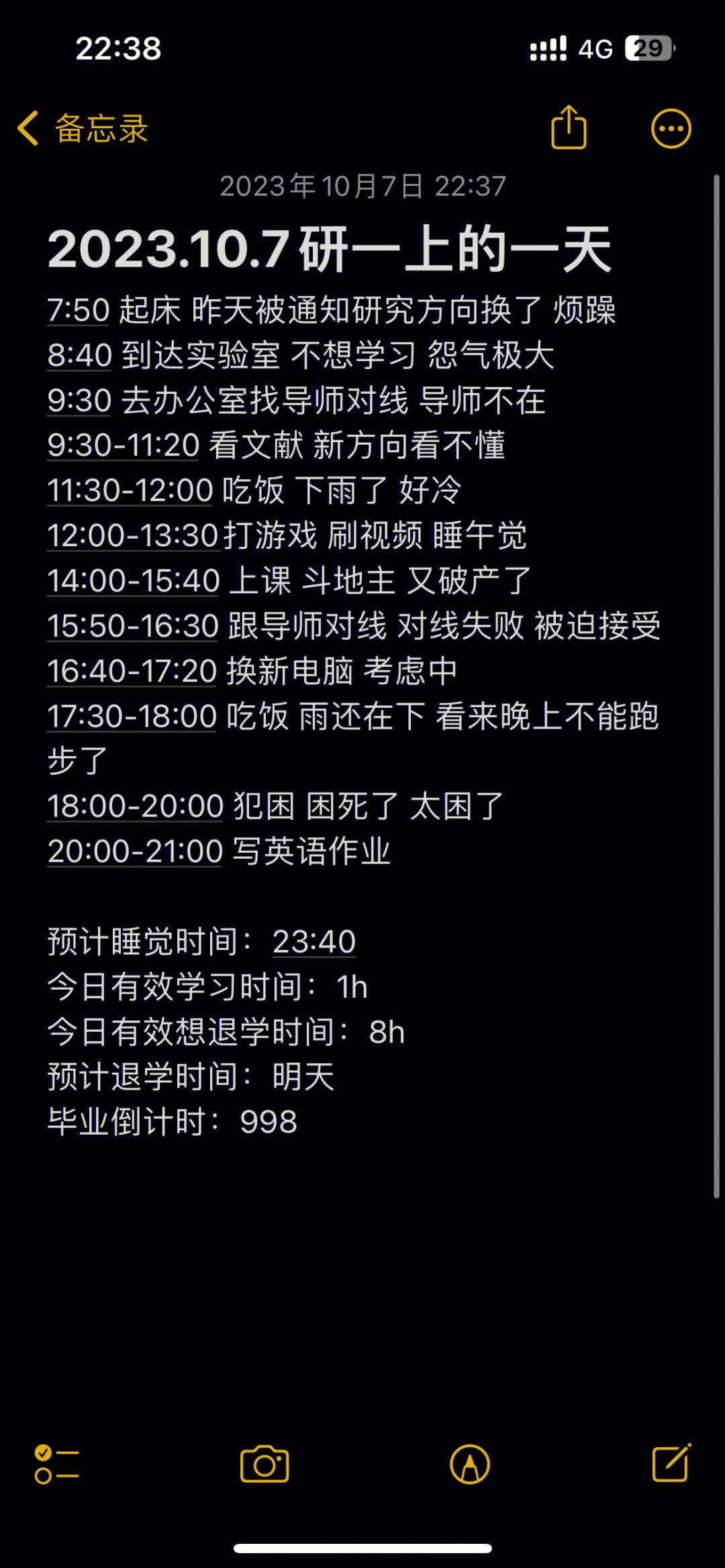
Task: Open the 9:30-11:20 time link
Action: 123,446
